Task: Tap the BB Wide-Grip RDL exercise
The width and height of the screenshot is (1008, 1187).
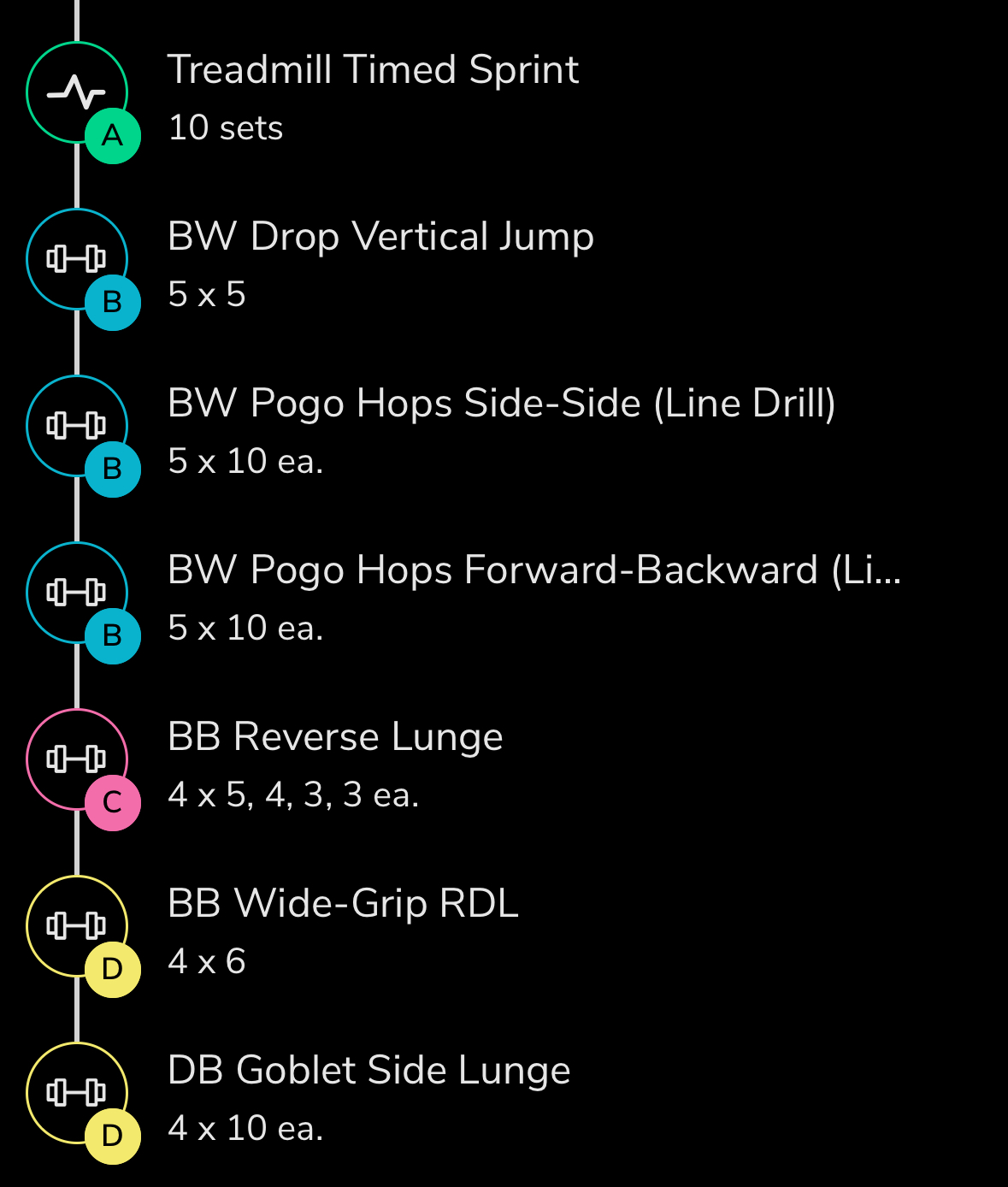Action: 343,904
